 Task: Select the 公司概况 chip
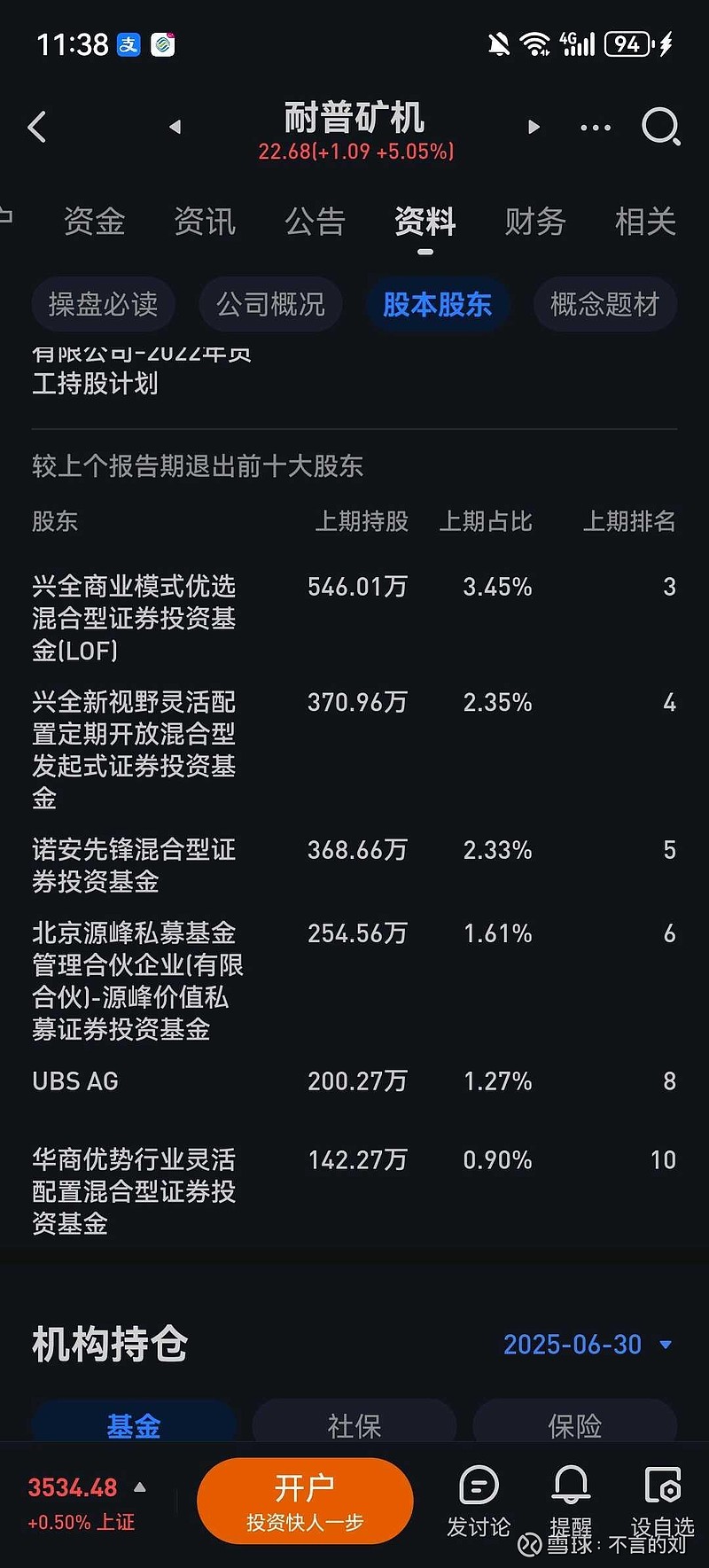coord(270,305)
